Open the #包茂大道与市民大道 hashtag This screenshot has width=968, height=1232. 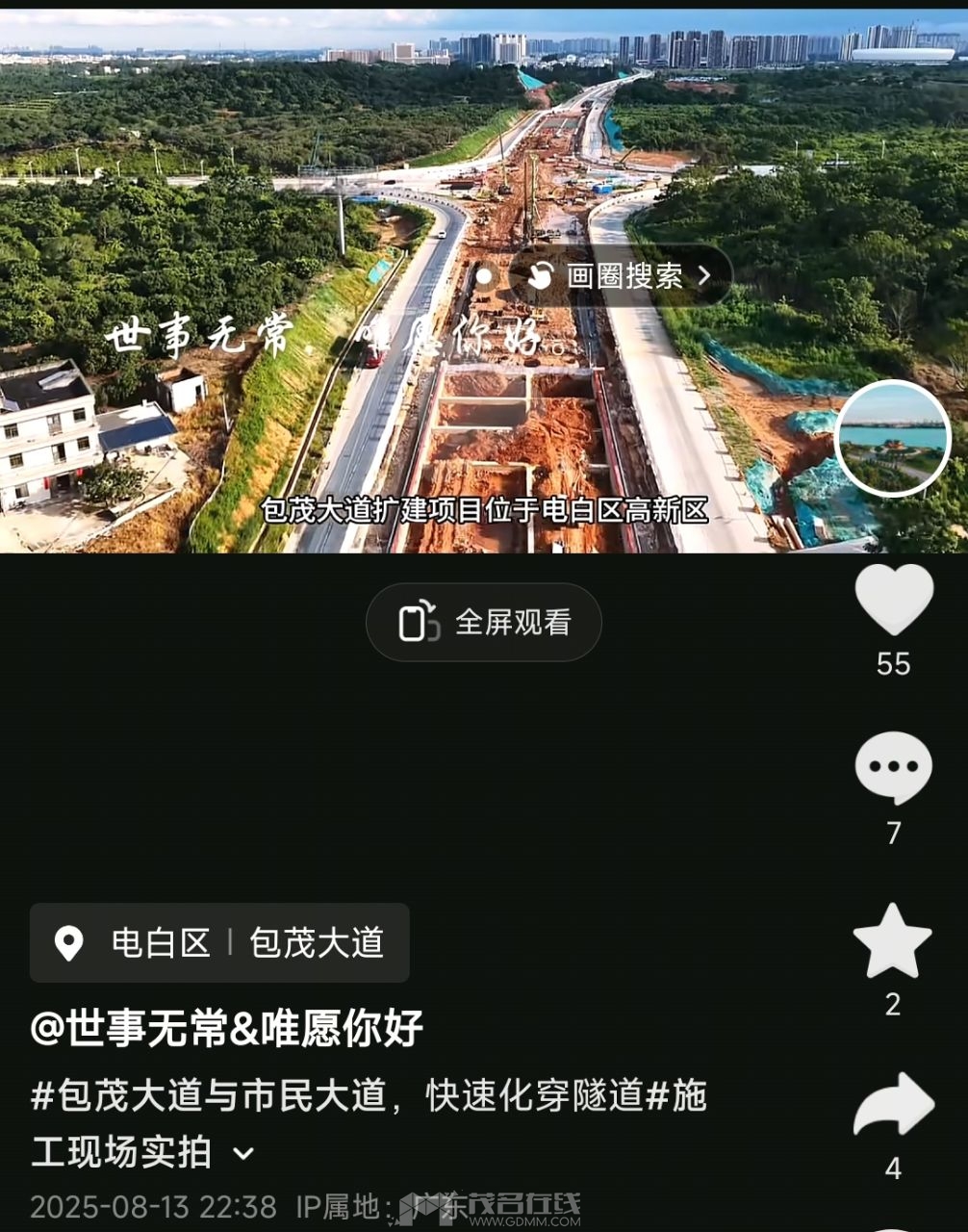click(x=208, y=1095)
